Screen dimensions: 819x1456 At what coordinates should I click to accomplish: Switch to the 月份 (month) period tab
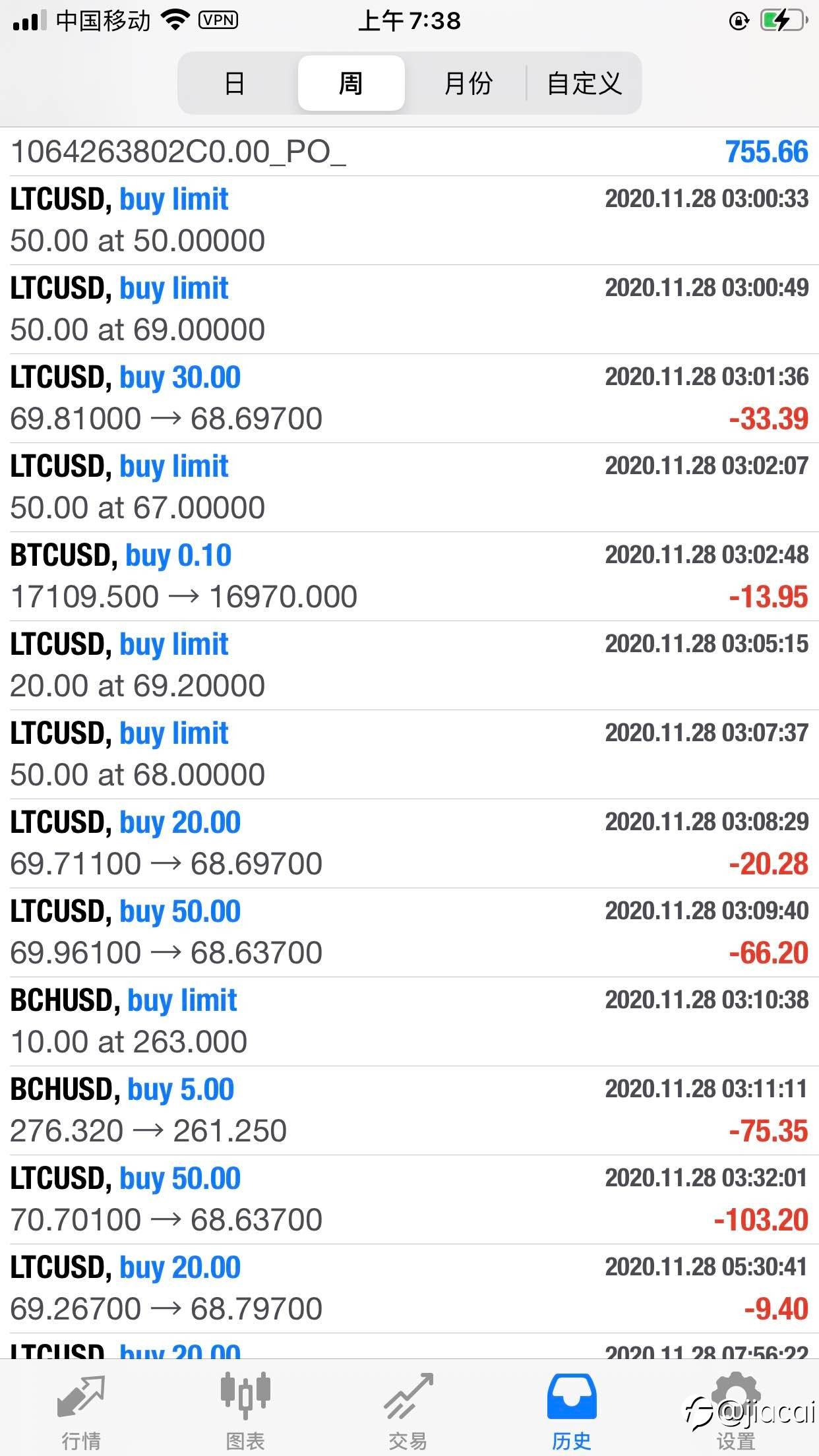(468, 83)
